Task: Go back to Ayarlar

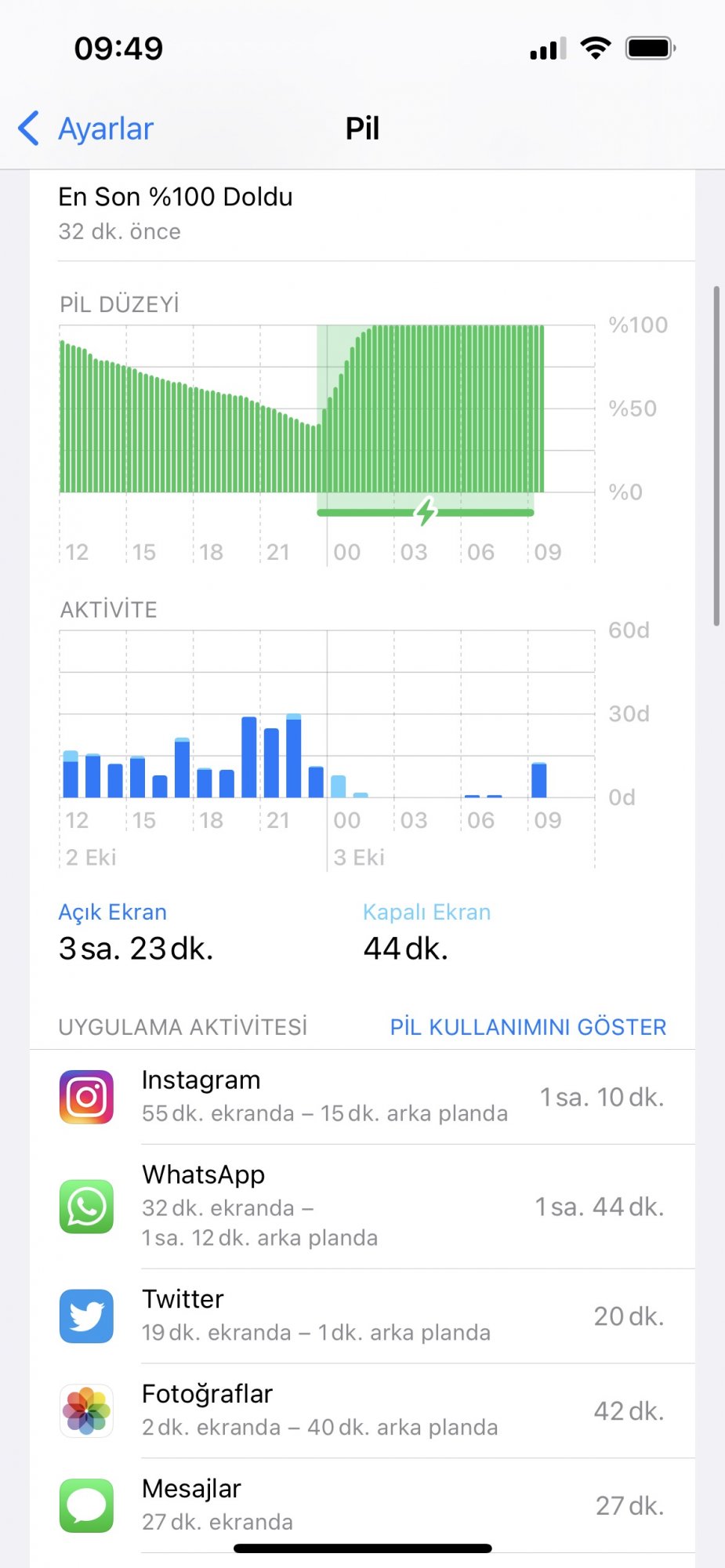Action: 86,129
